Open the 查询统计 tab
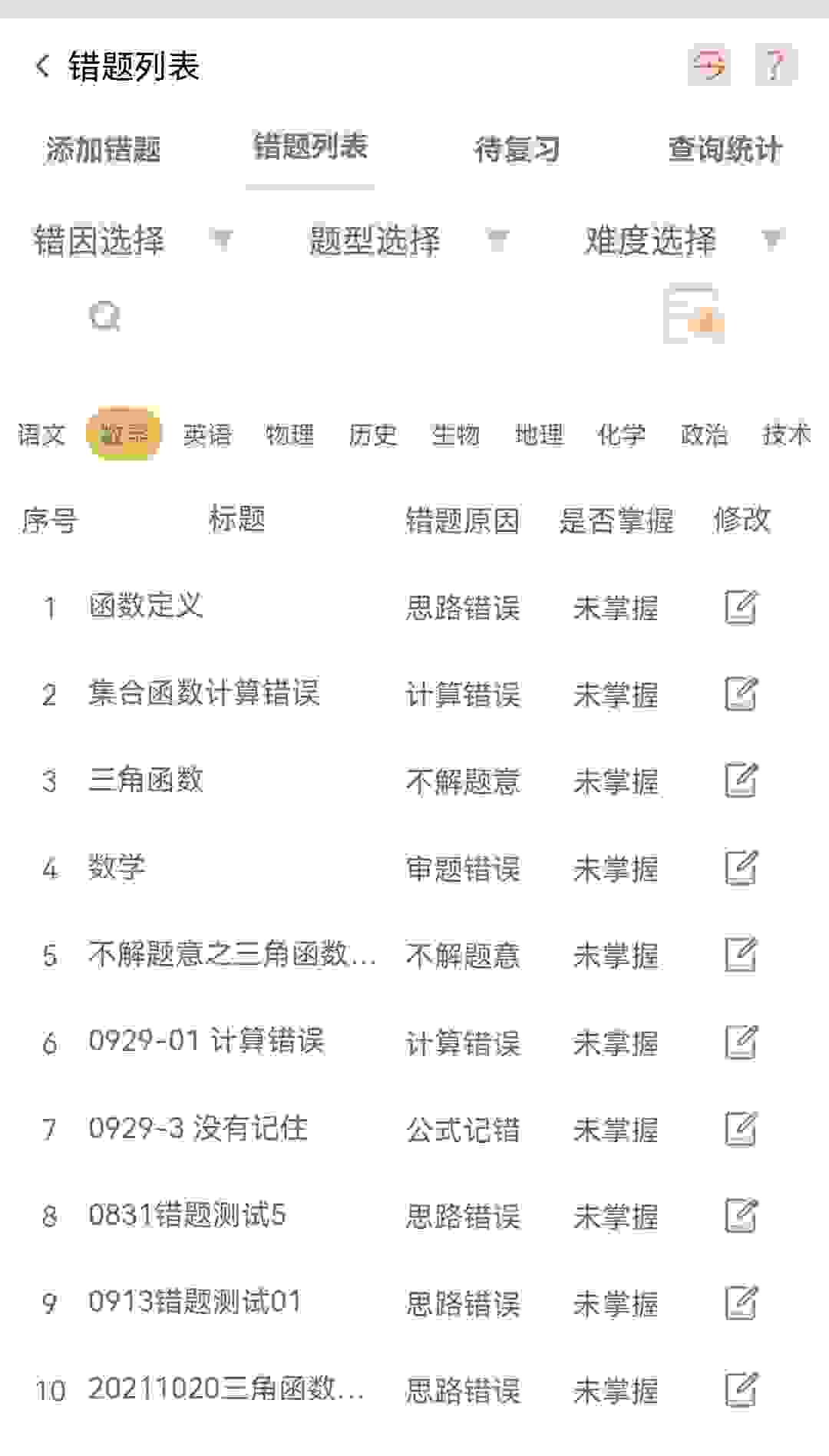829x1456 pixels. (725, 149)
